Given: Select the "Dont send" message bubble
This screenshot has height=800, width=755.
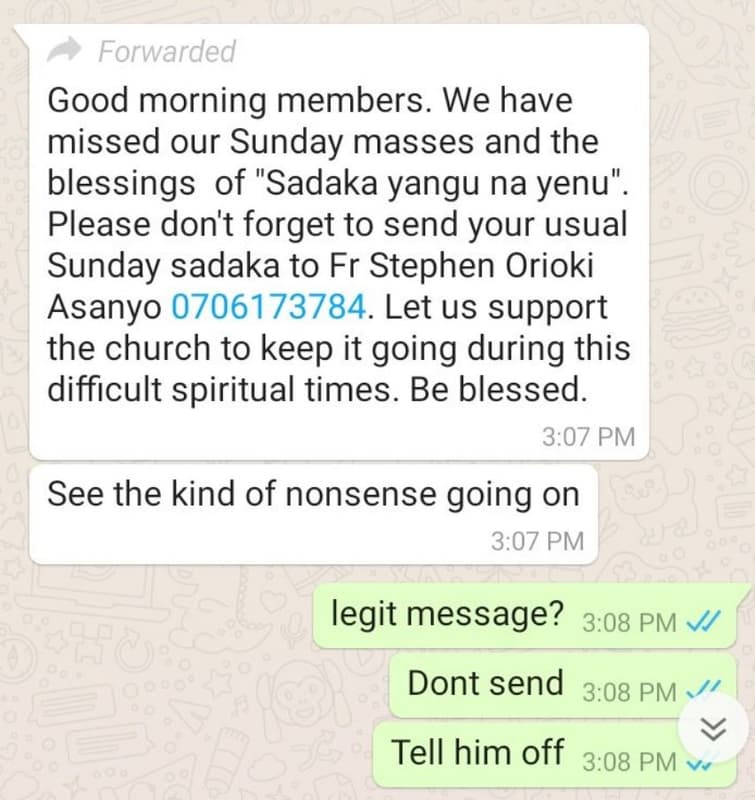Looking at the screenshot, I should (483, 684).
